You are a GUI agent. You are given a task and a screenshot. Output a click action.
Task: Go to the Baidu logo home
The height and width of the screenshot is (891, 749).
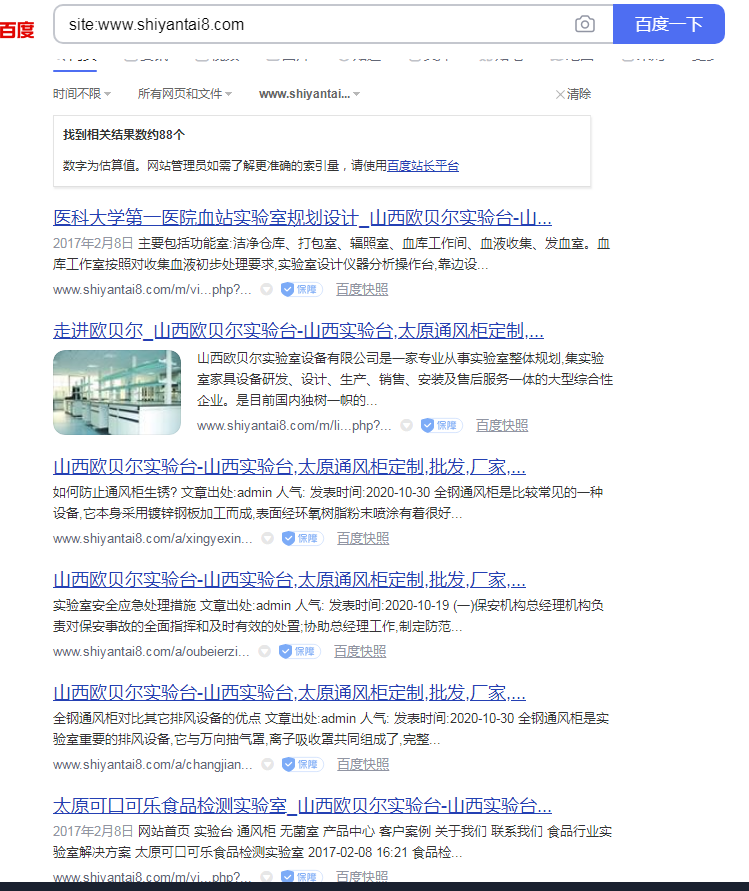[17, 30]
